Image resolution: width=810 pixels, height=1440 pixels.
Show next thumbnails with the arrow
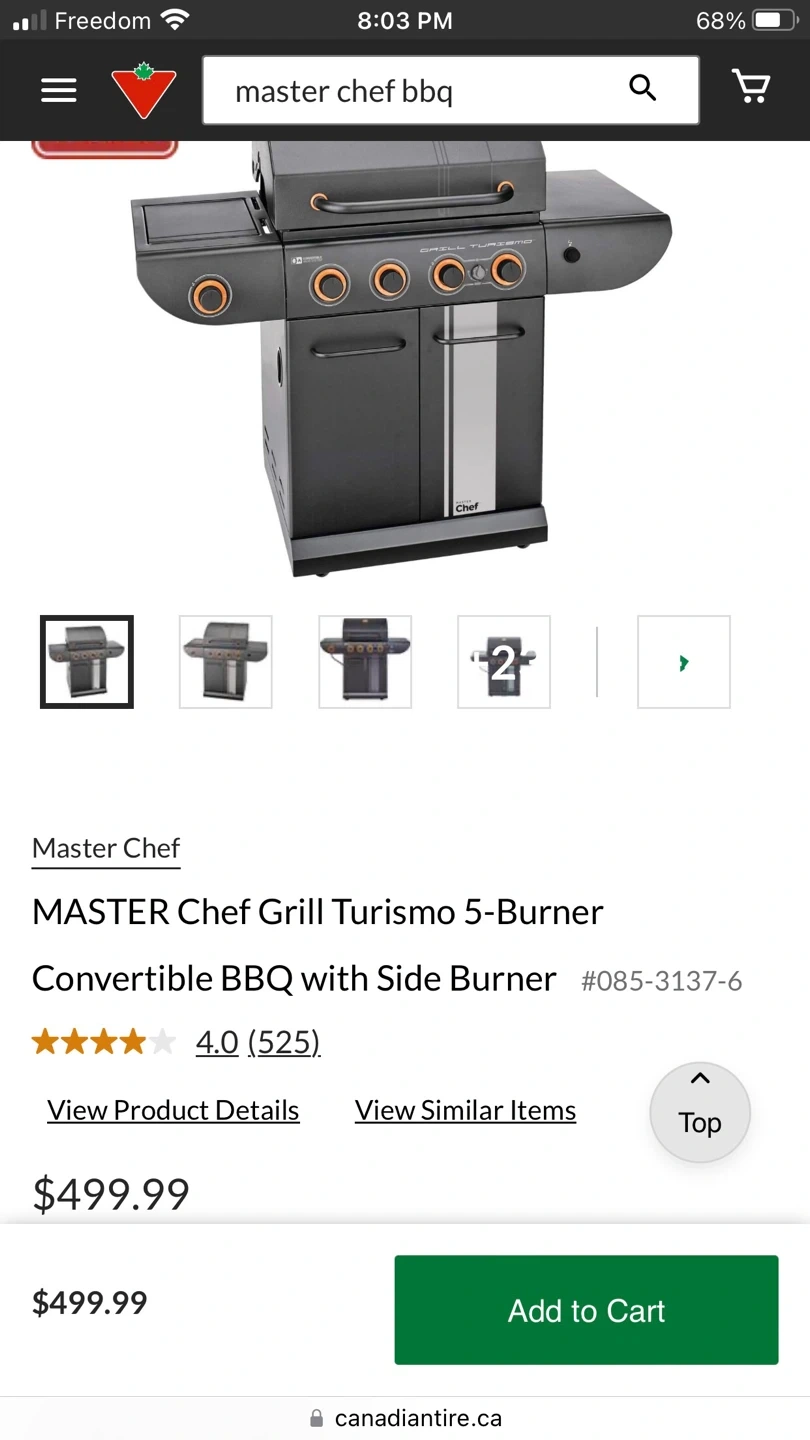684,662
